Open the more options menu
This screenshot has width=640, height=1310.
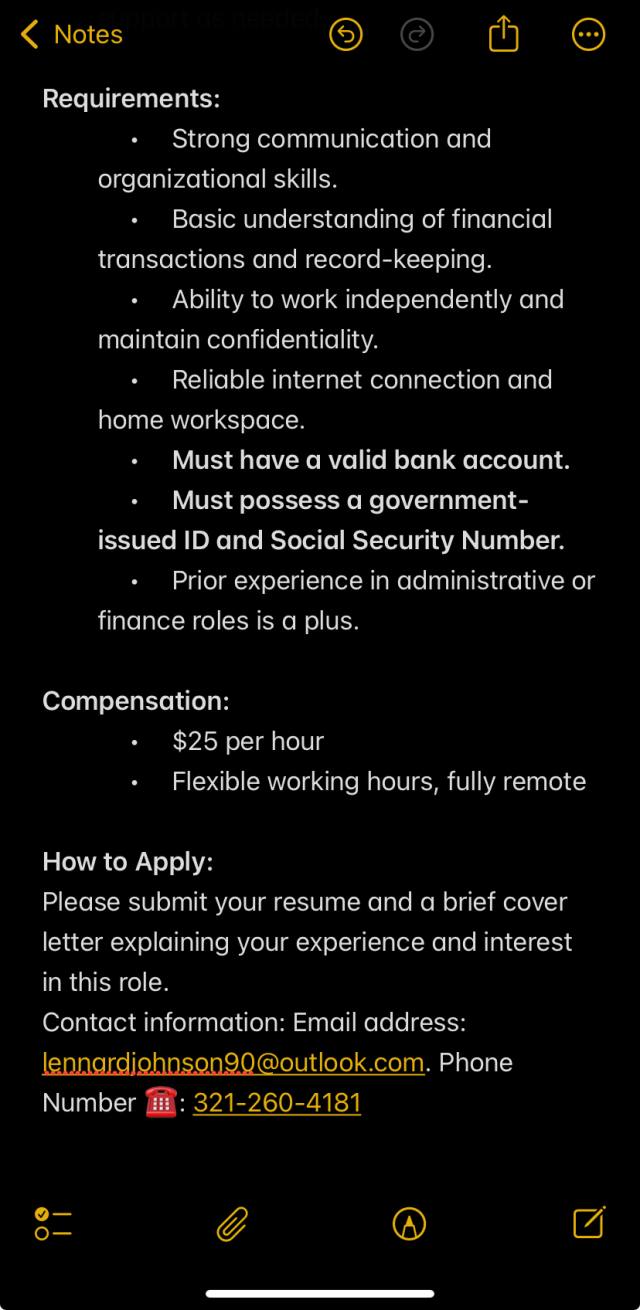(x=588, y=35)
